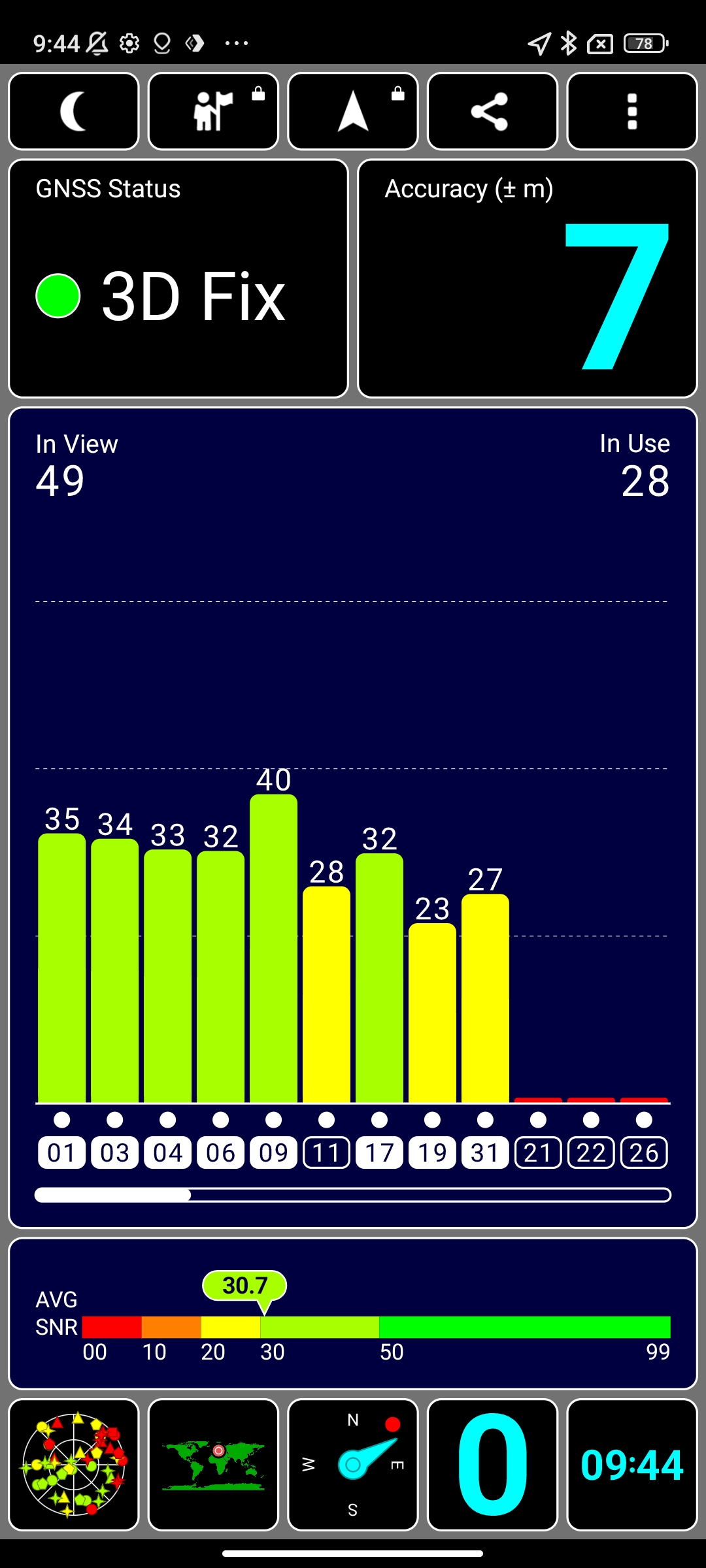Open the speed readout tile
This screenshot has width=706, height=1568.
[x=492, y=1465]
